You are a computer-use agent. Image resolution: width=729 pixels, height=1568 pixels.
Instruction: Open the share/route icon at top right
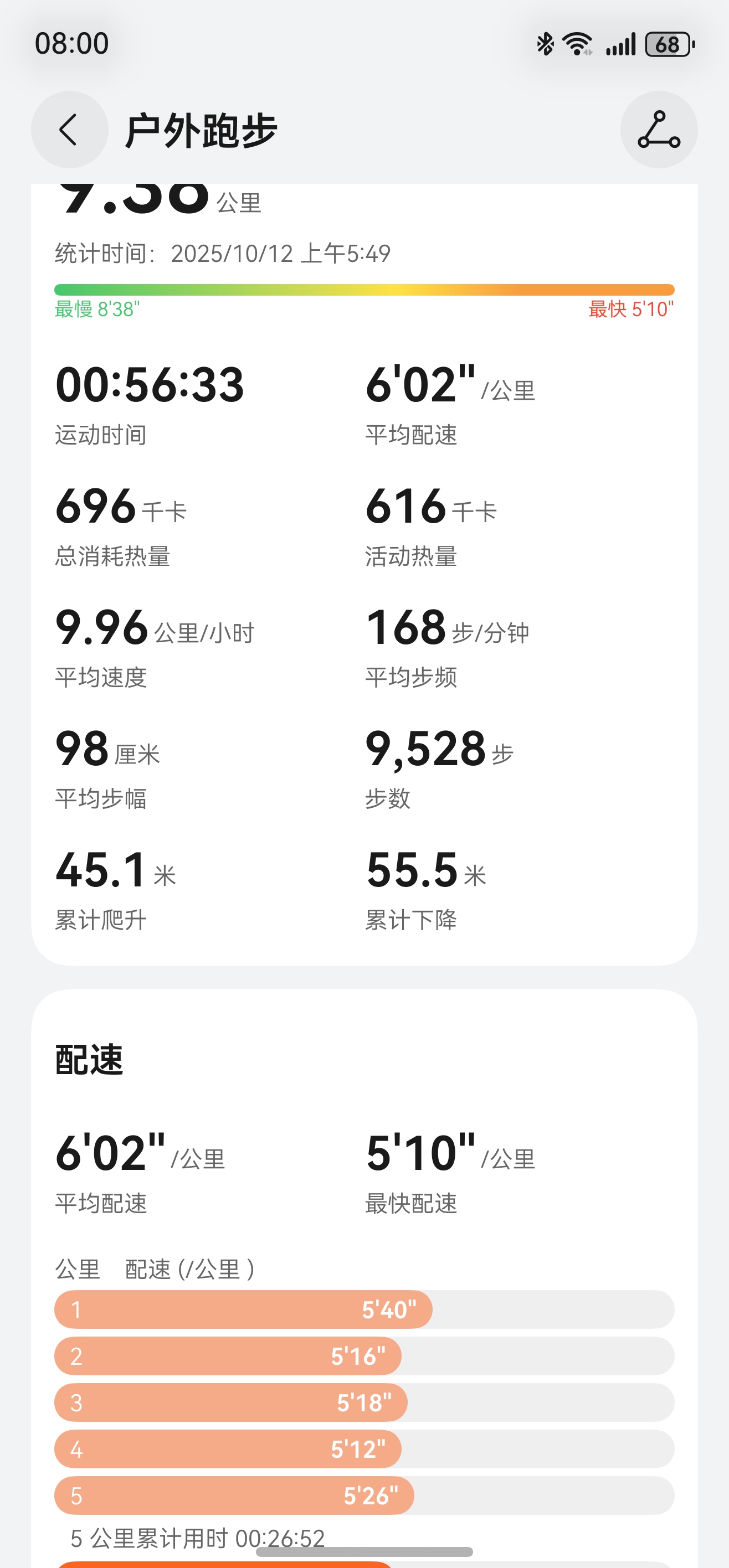pos(660,130)
